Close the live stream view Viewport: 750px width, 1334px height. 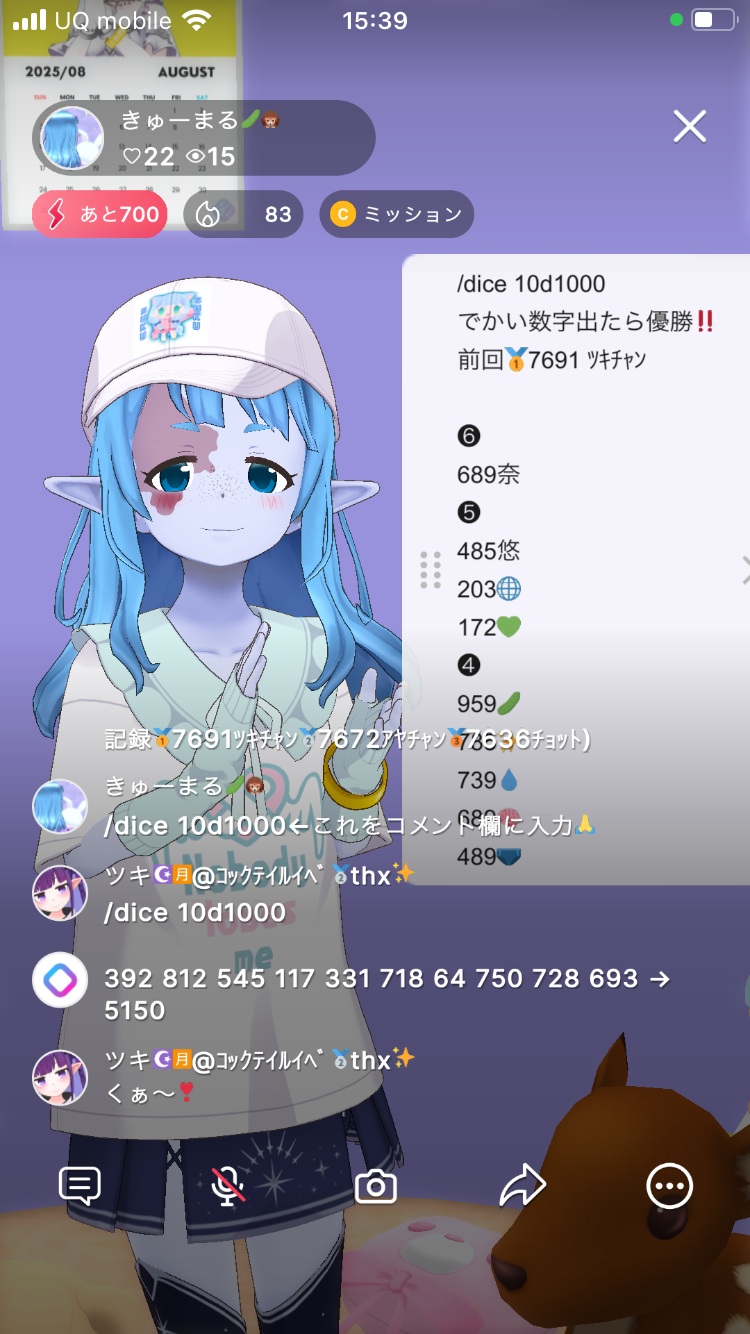coord(689,127)
